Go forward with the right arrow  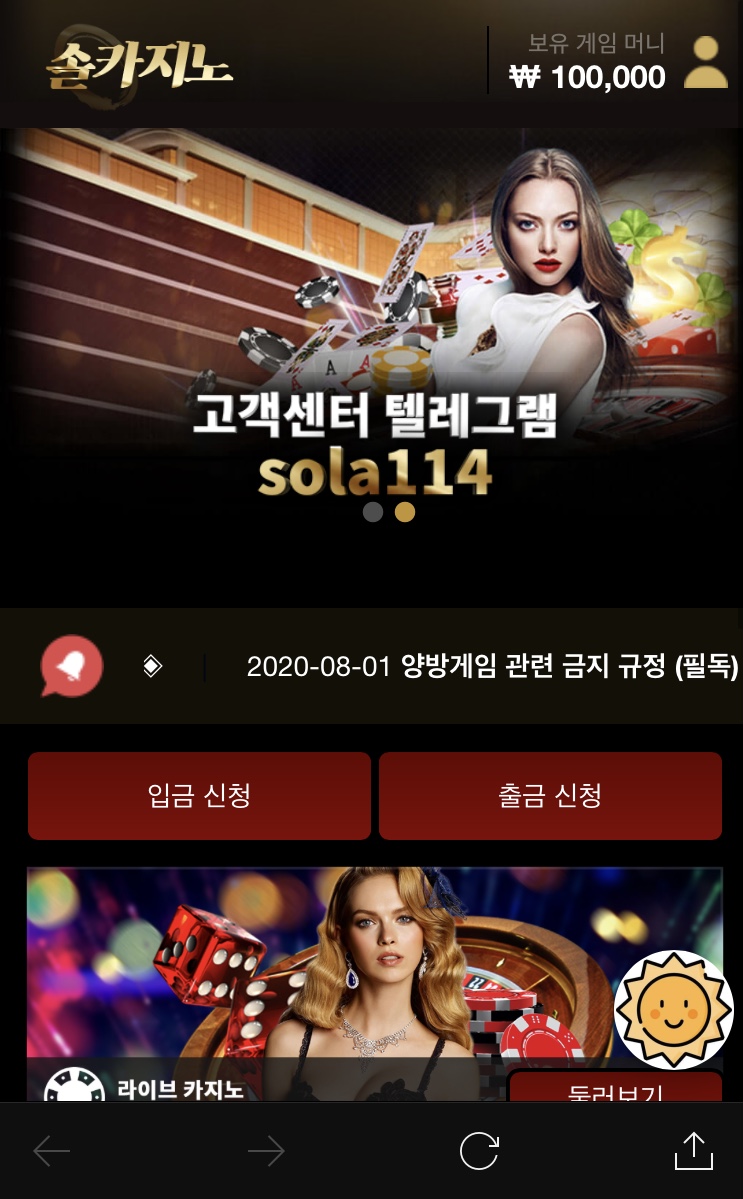tap(265, 1151)
